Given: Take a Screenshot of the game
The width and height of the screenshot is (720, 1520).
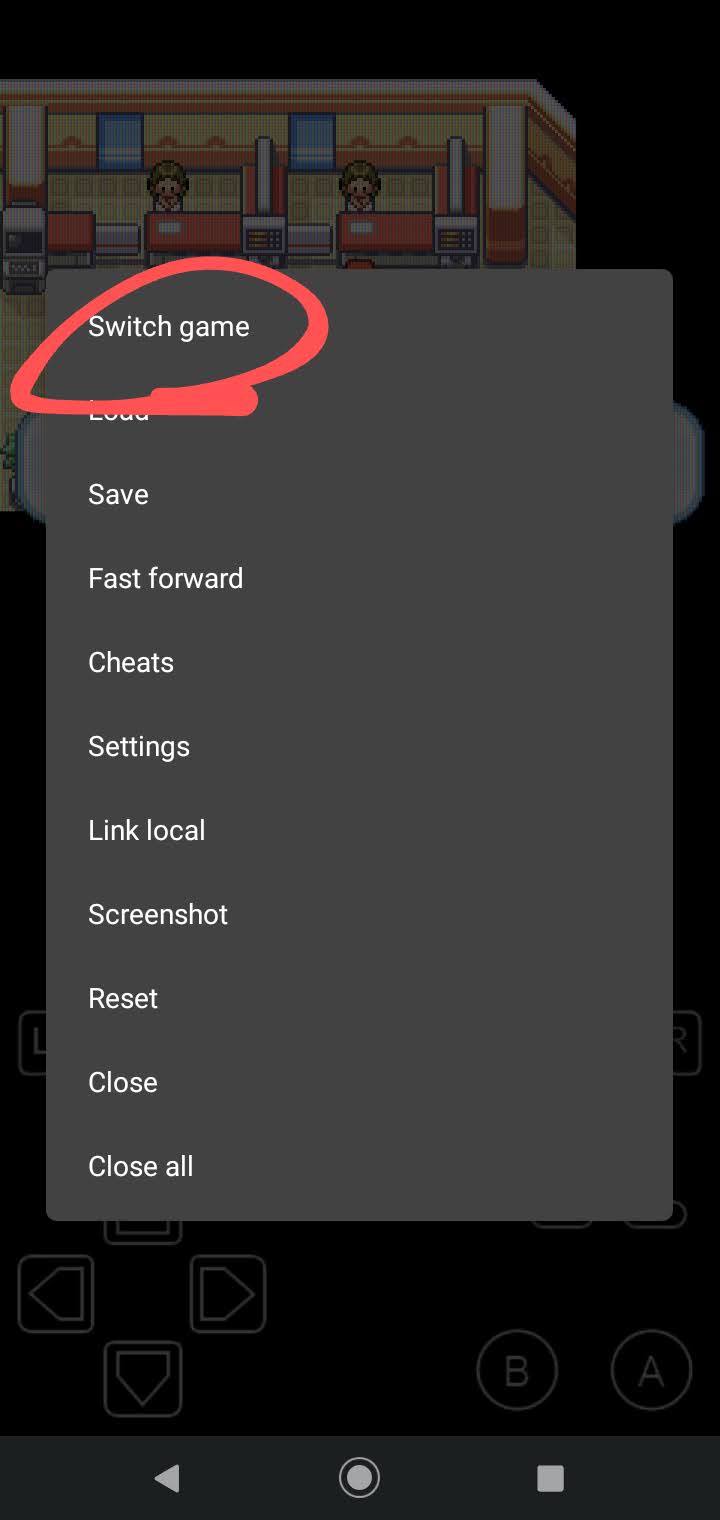Looking at the screenshot, I should click(158, 915).
